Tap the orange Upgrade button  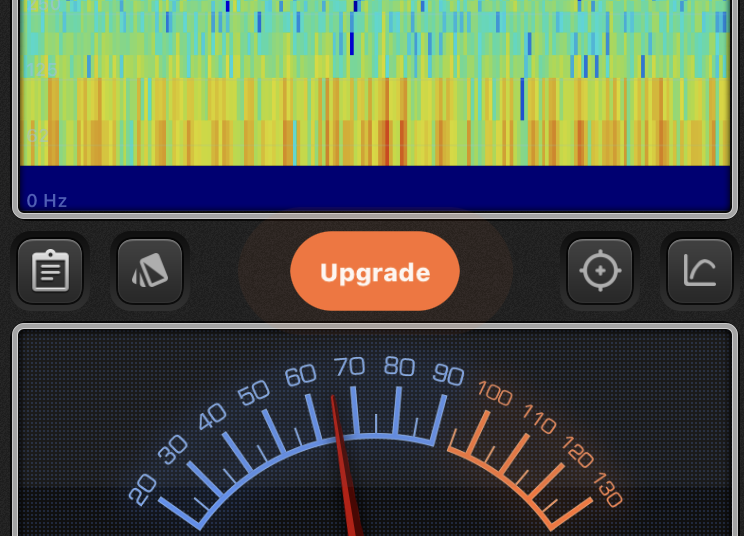point(375,272)
